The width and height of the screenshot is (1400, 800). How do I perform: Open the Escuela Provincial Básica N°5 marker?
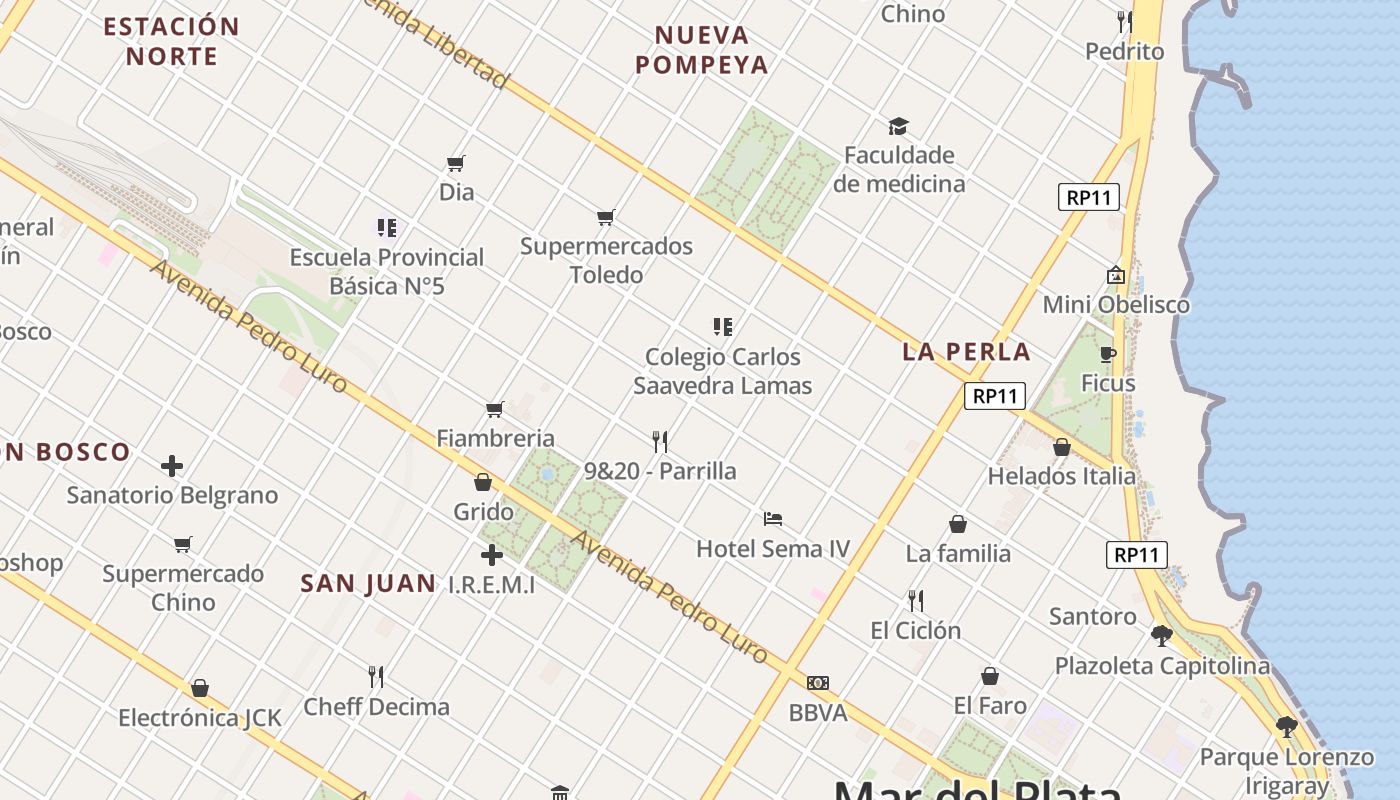(x=386, y=228)
